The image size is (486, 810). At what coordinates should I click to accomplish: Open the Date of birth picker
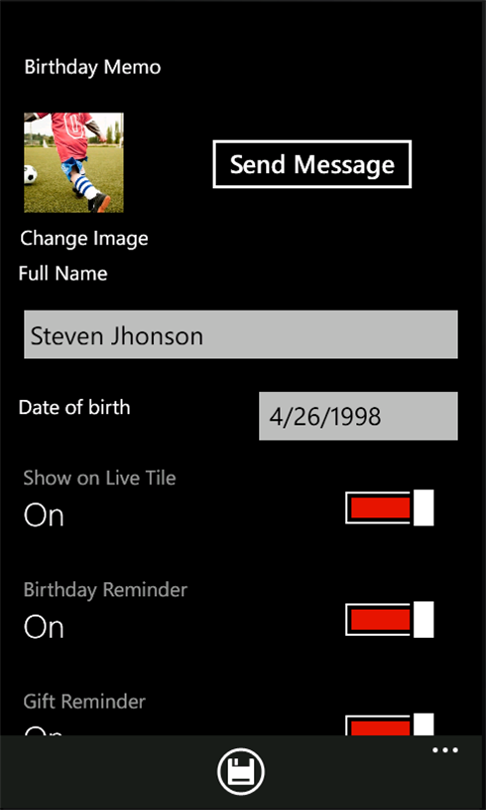358,416
